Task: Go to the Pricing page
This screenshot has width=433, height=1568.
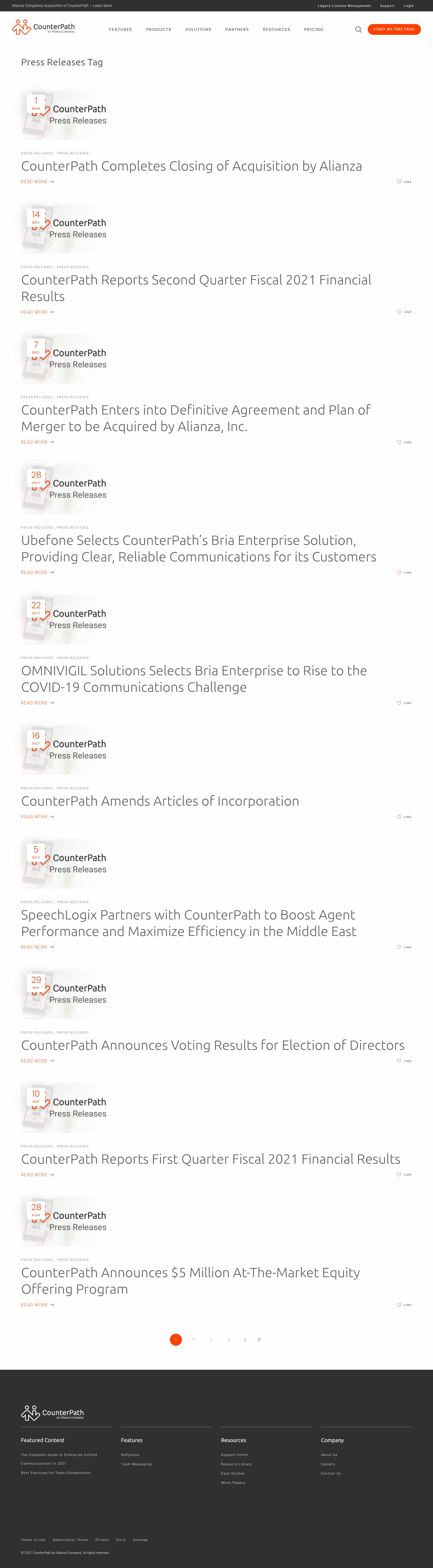Action: coord(314,29)
